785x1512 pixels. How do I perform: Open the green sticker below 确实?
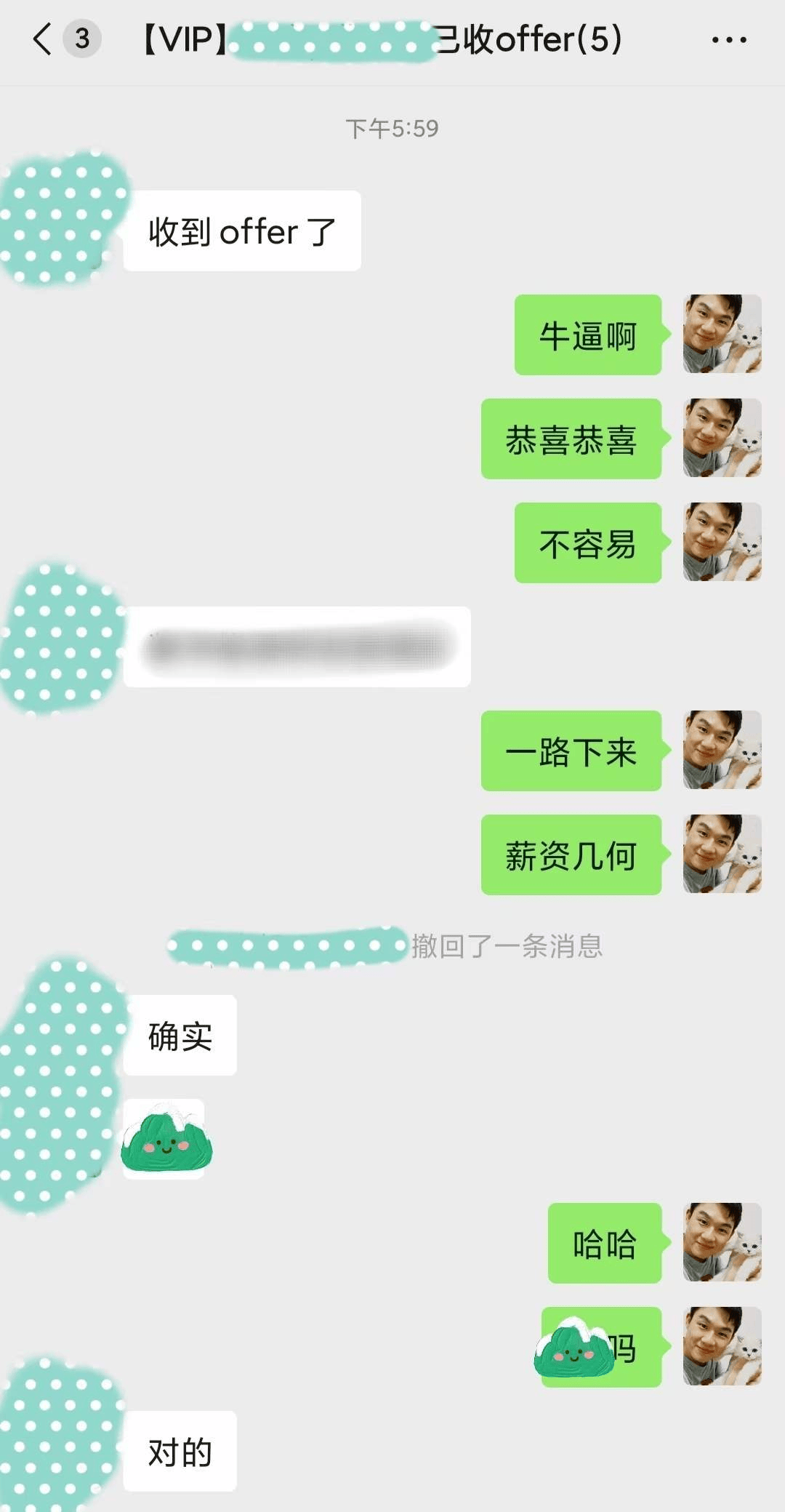(166, 1140)
